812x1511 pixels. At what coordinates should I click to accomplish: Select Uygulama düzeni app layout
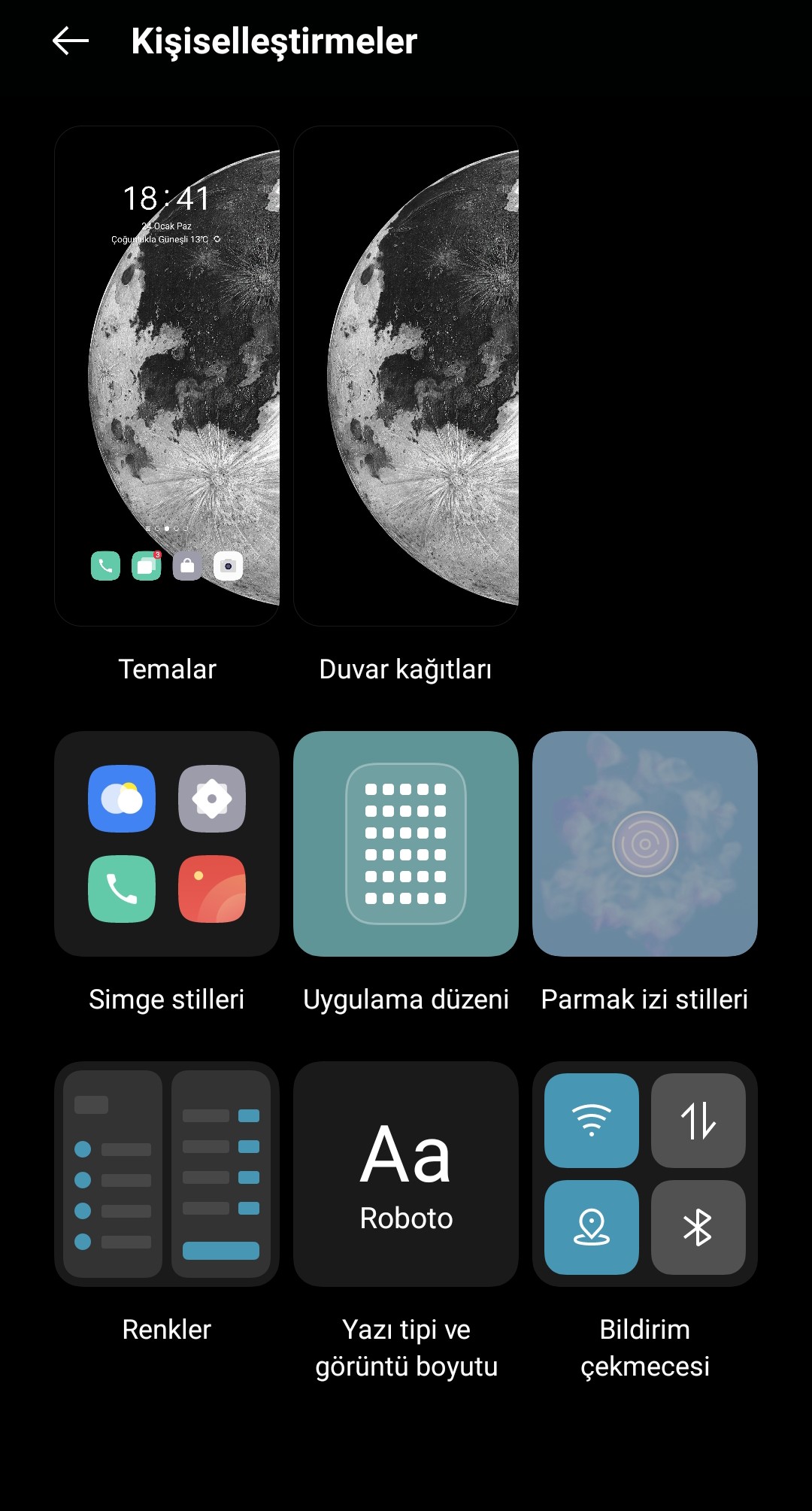(x=406, y=843)
